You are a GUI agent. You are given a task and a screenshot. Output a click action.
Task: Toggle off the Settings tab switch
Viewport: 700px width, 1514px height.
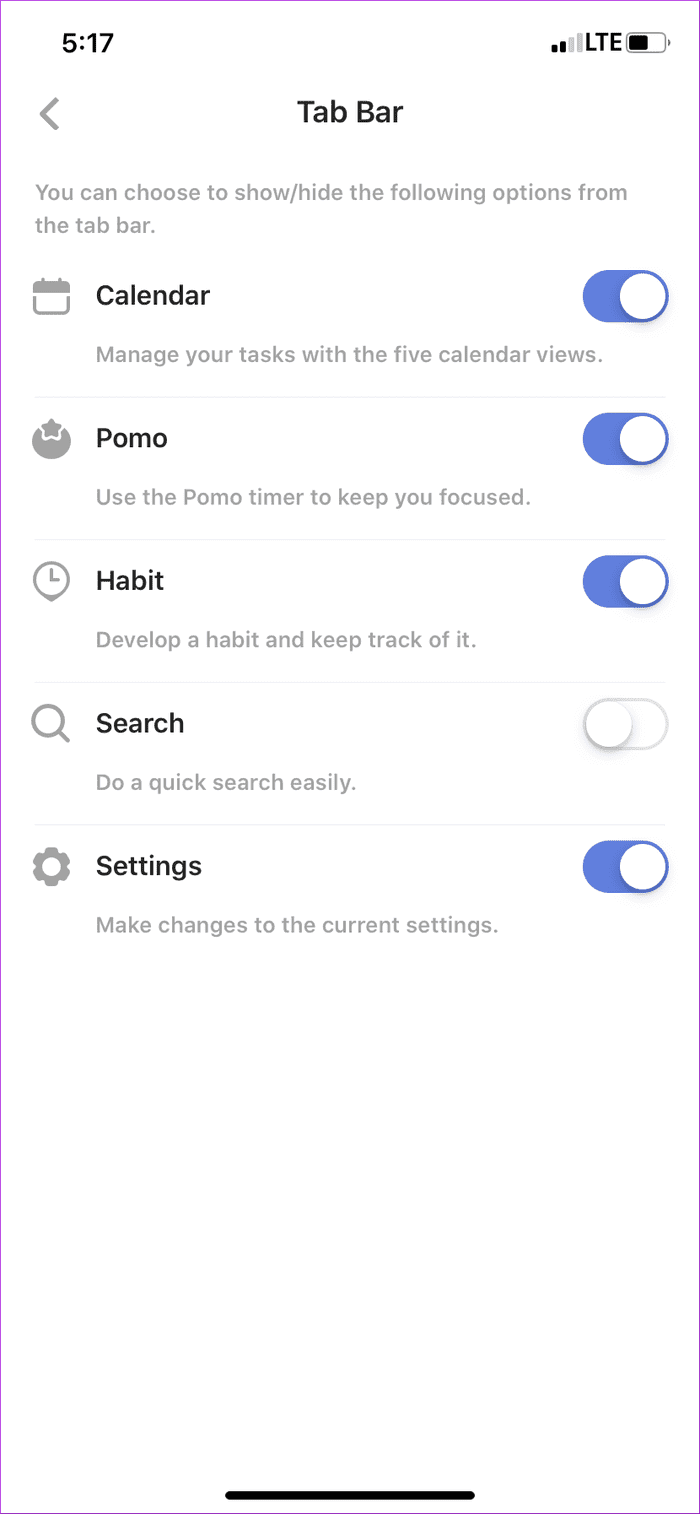[626, 866]
